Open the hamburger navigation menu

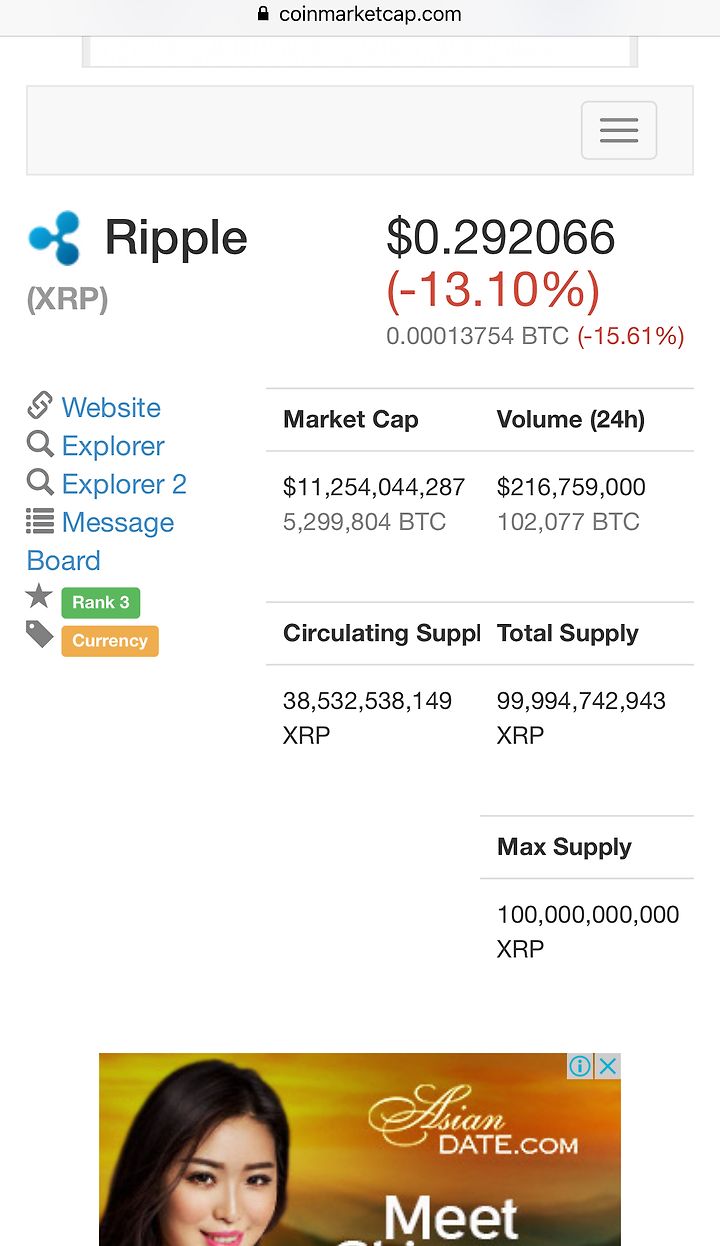619,130
